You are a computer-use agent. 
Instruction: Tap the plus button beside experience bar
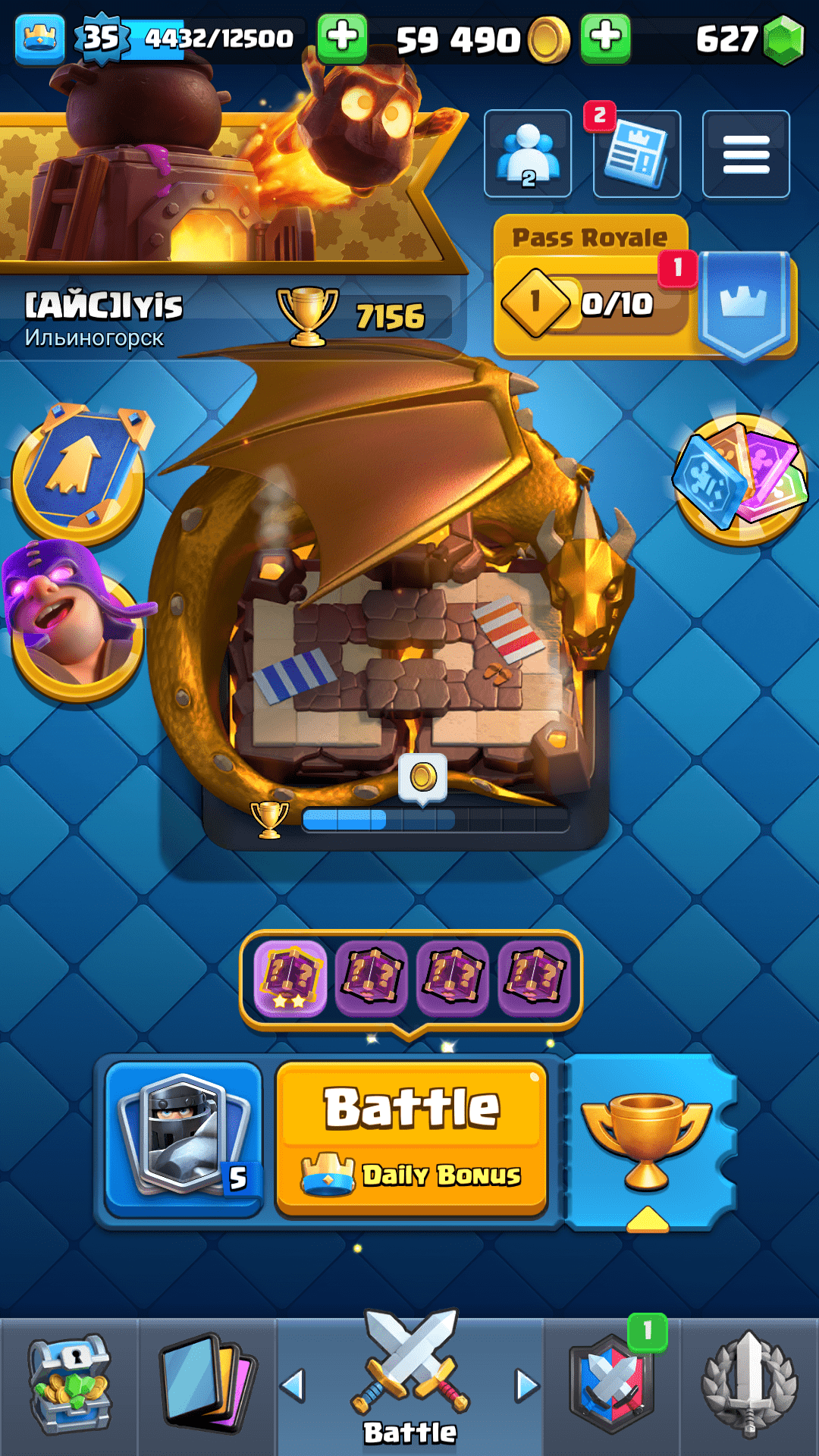point(342,36)
